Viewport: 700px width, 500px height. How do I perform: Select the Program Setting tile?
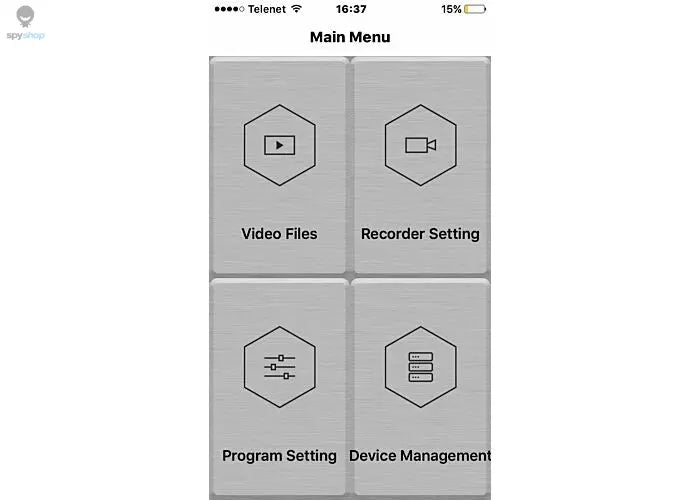click(279, 388)
